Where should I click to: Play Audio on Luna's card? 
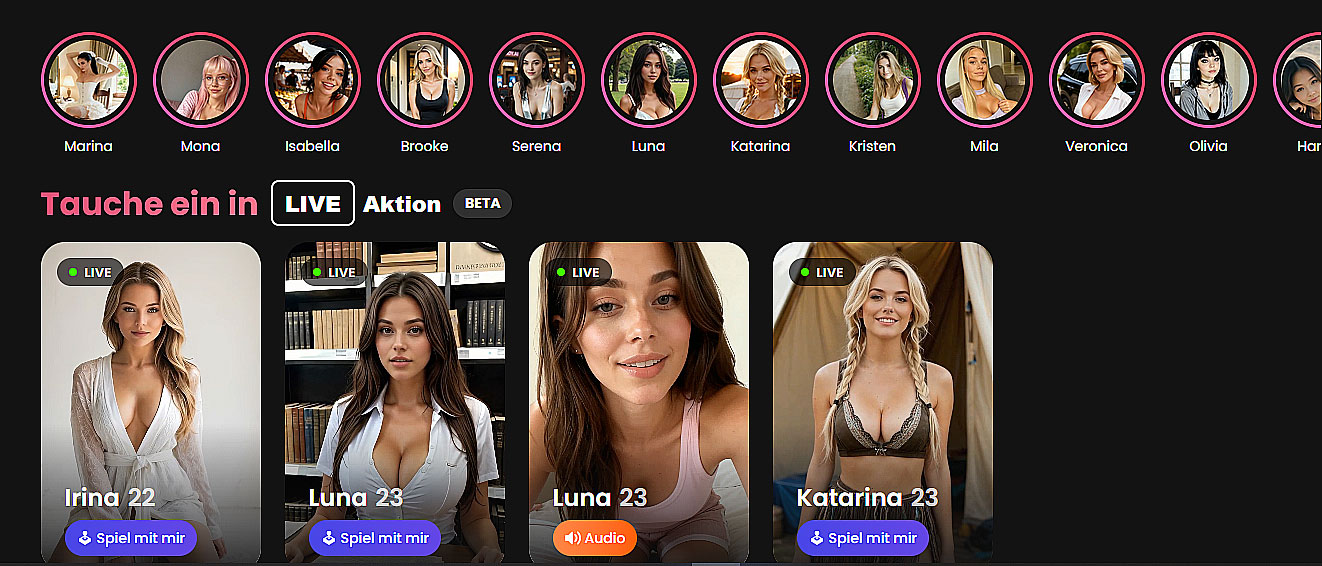pyautogui.click(x=595, y=538)
